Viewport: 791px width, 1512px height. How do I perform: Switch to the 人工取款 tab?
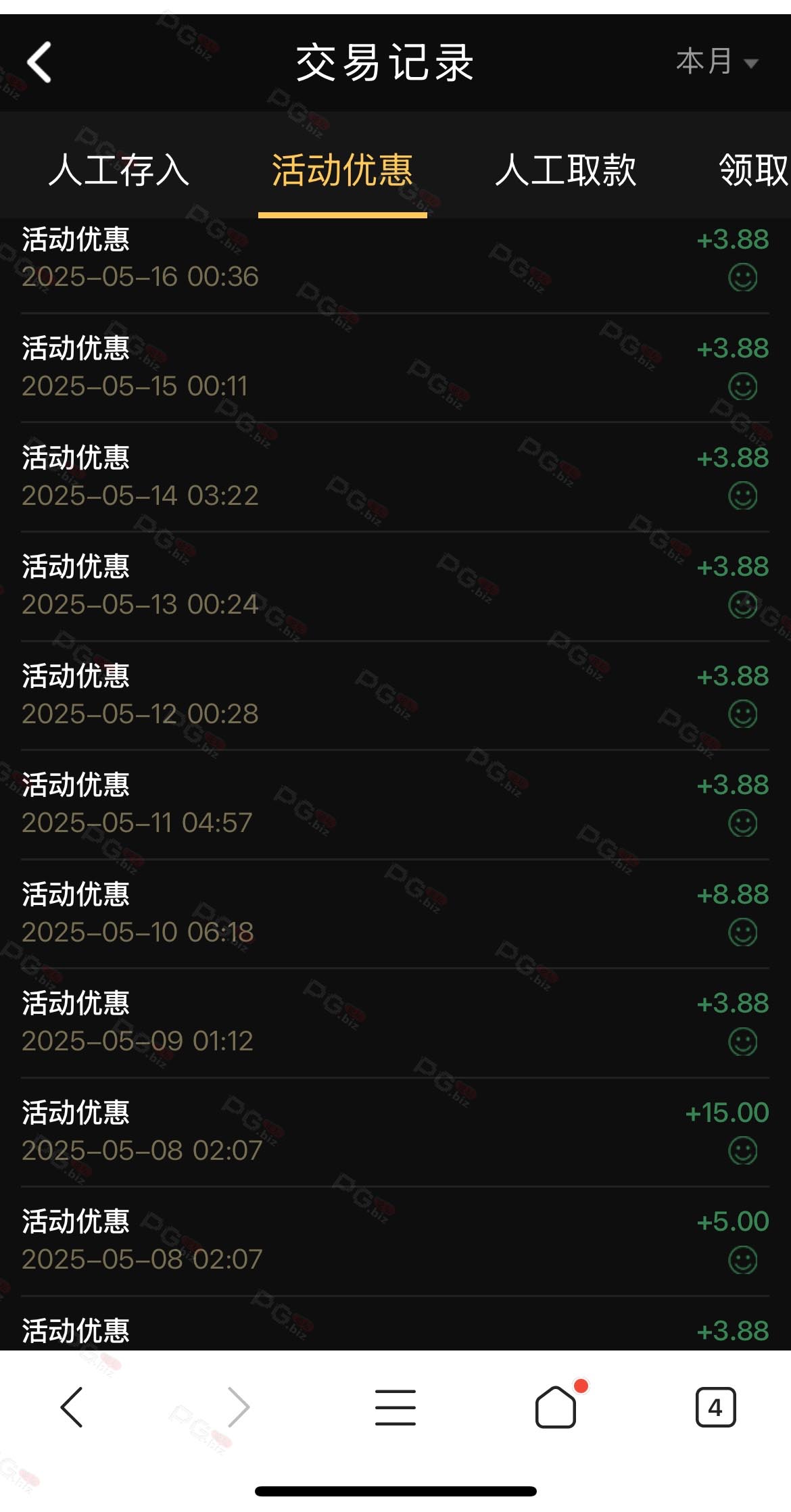pyautogui.click(x=565, y=170)
